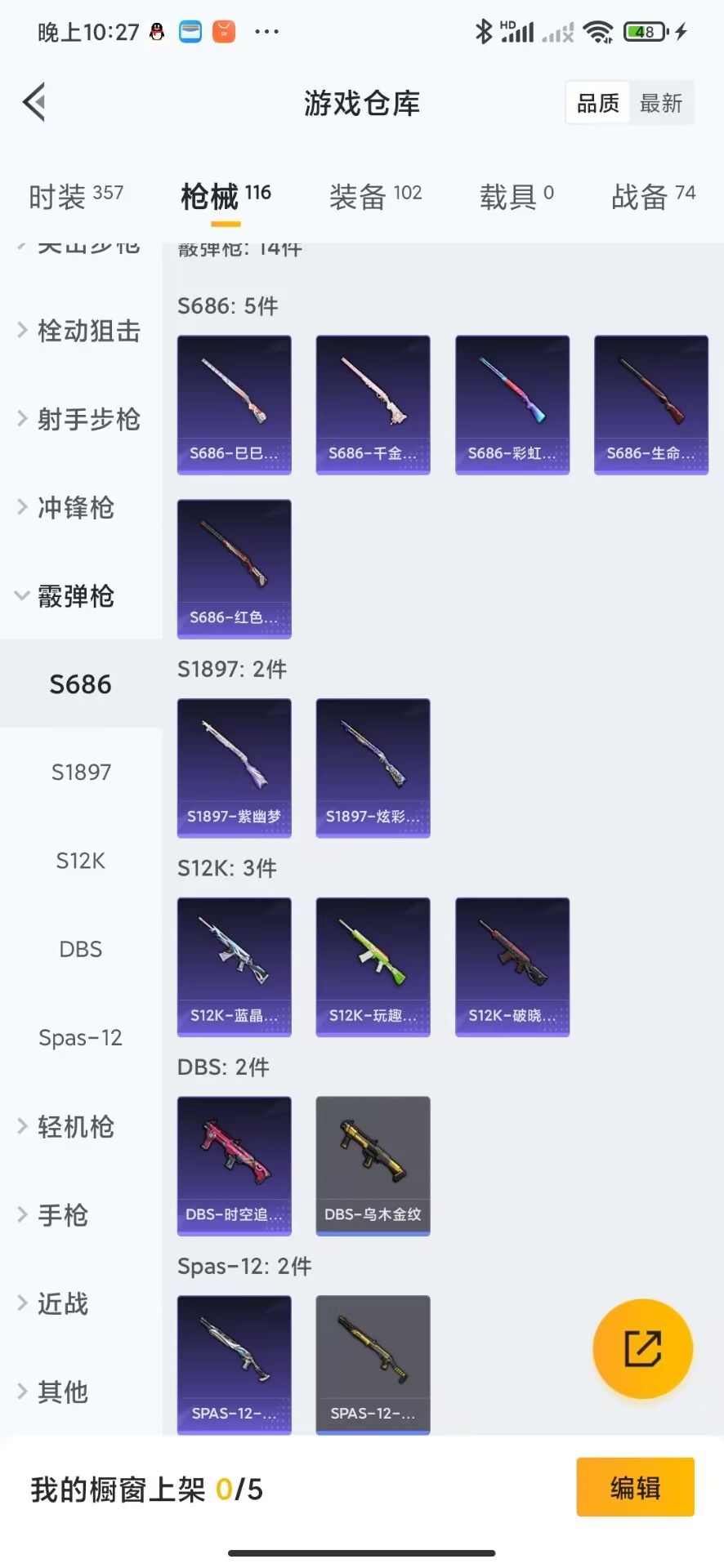
Task: Select S1897 in the sidebar
Action: point(81,772)
